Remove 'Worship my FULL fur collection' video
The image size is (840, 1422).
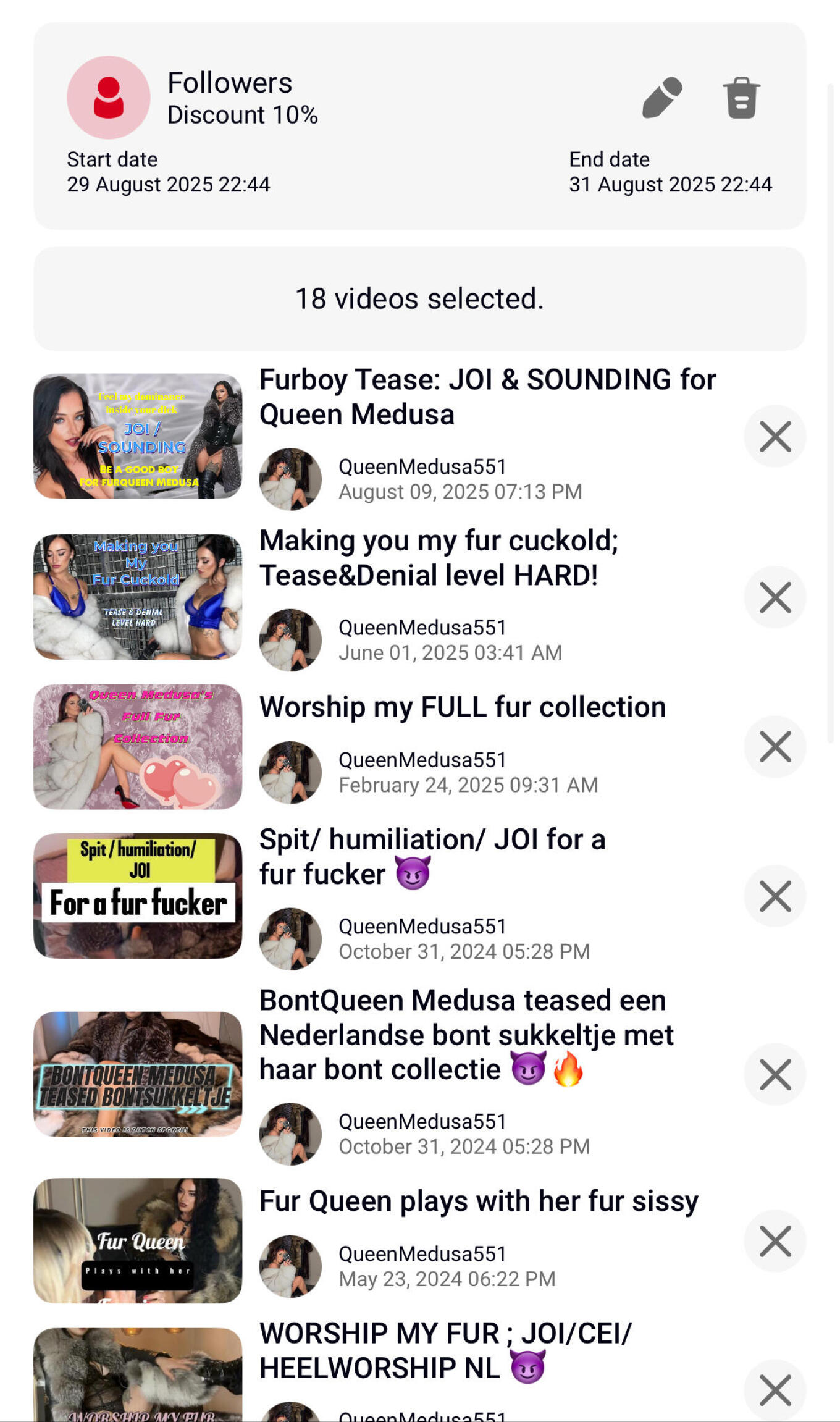click(x=775, y=747)
